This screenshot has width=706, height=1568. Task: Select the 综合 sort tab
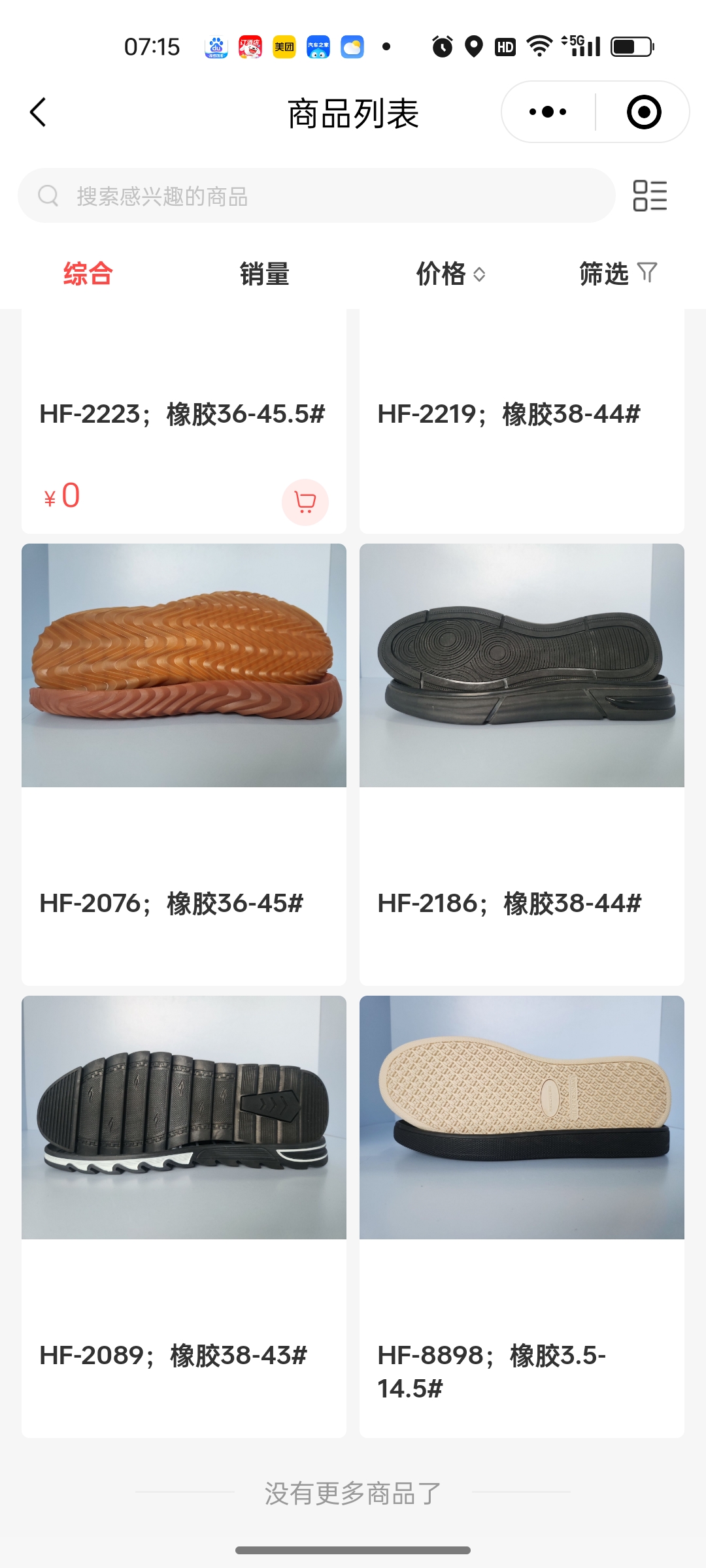click(x=88, y=274)
